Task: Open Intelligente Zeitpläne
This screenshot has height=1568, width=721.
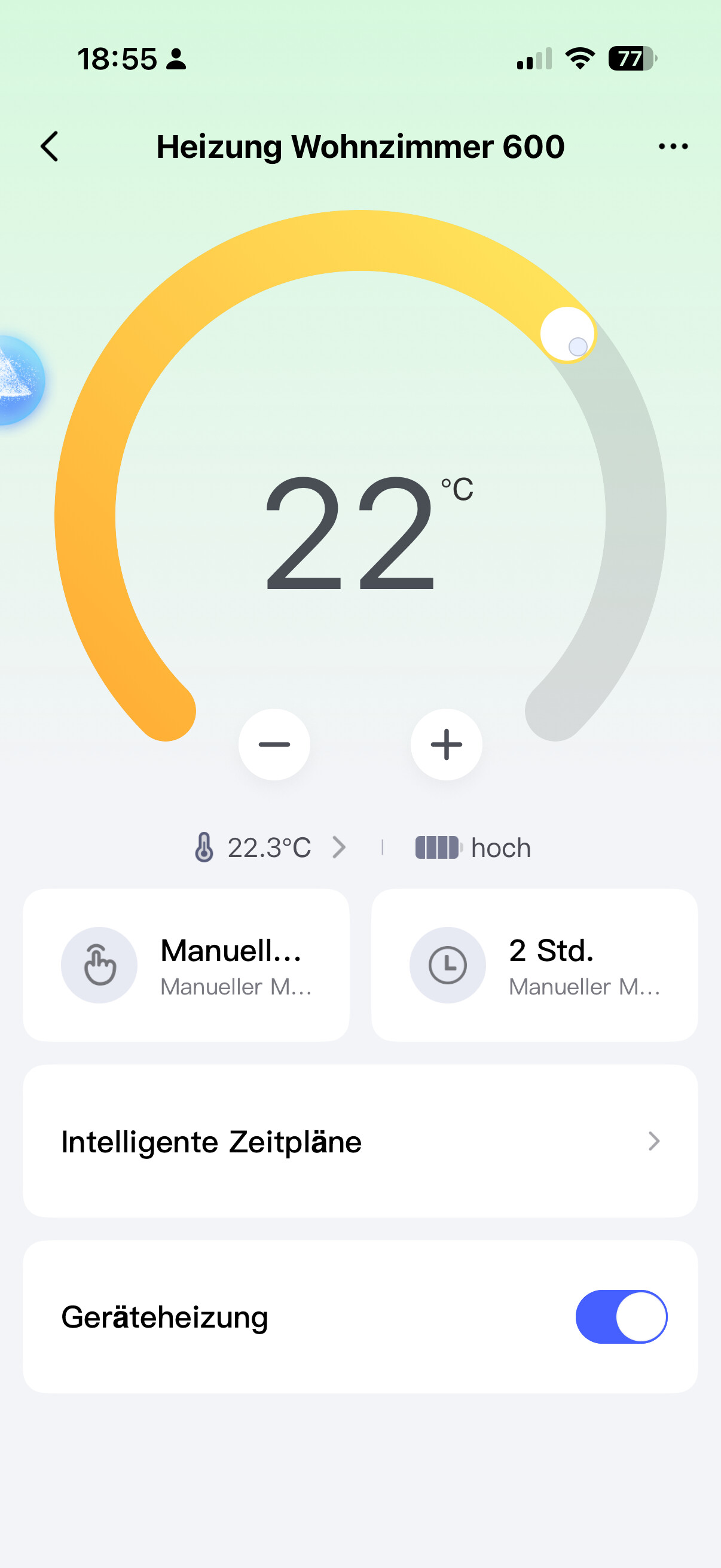Action: coord(360,1141)
